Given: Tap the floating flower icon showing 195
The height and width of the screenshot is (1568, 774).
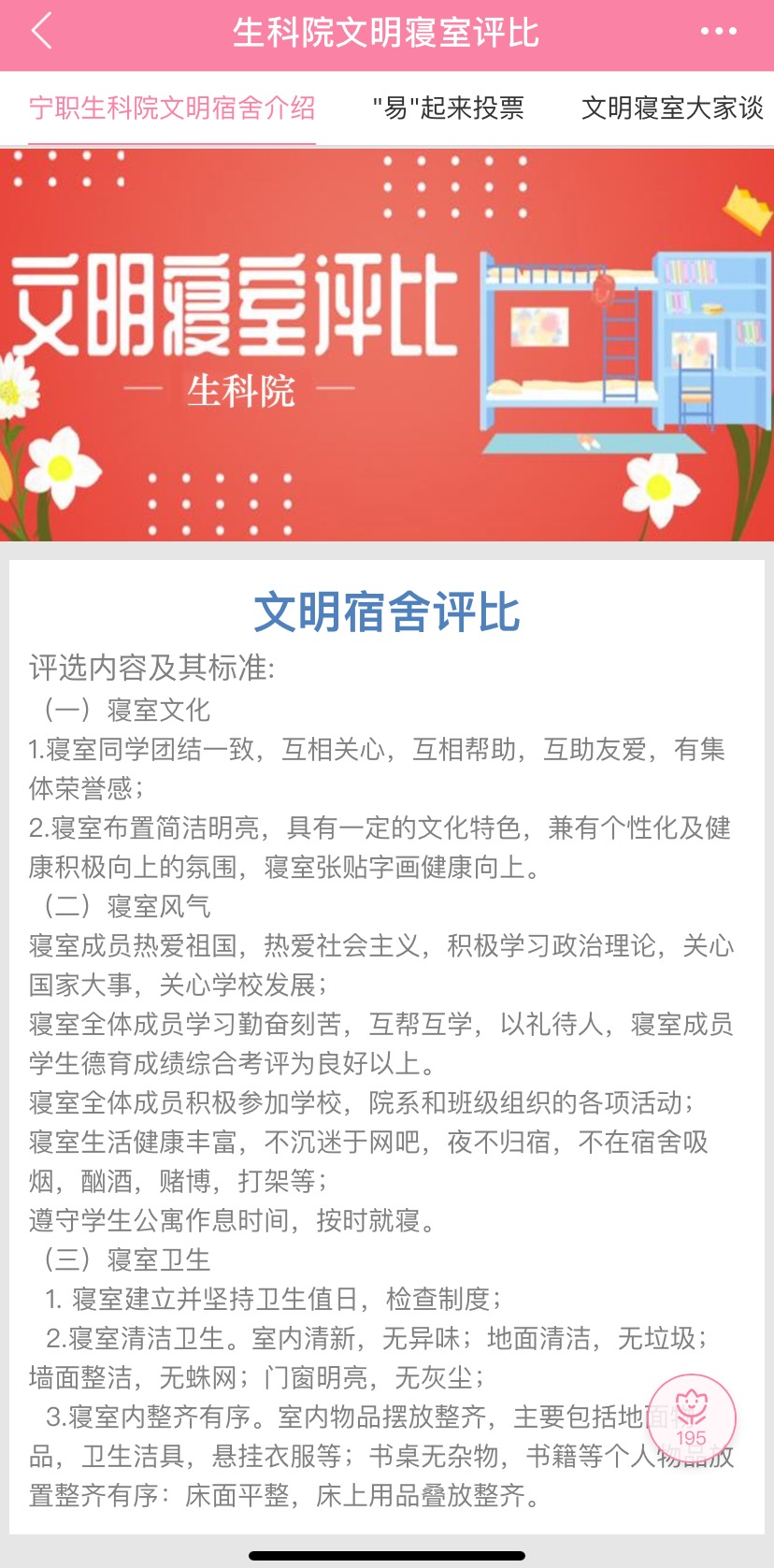Looking at the screenshot, I should pyautogui.click(x=692, y=1417).
